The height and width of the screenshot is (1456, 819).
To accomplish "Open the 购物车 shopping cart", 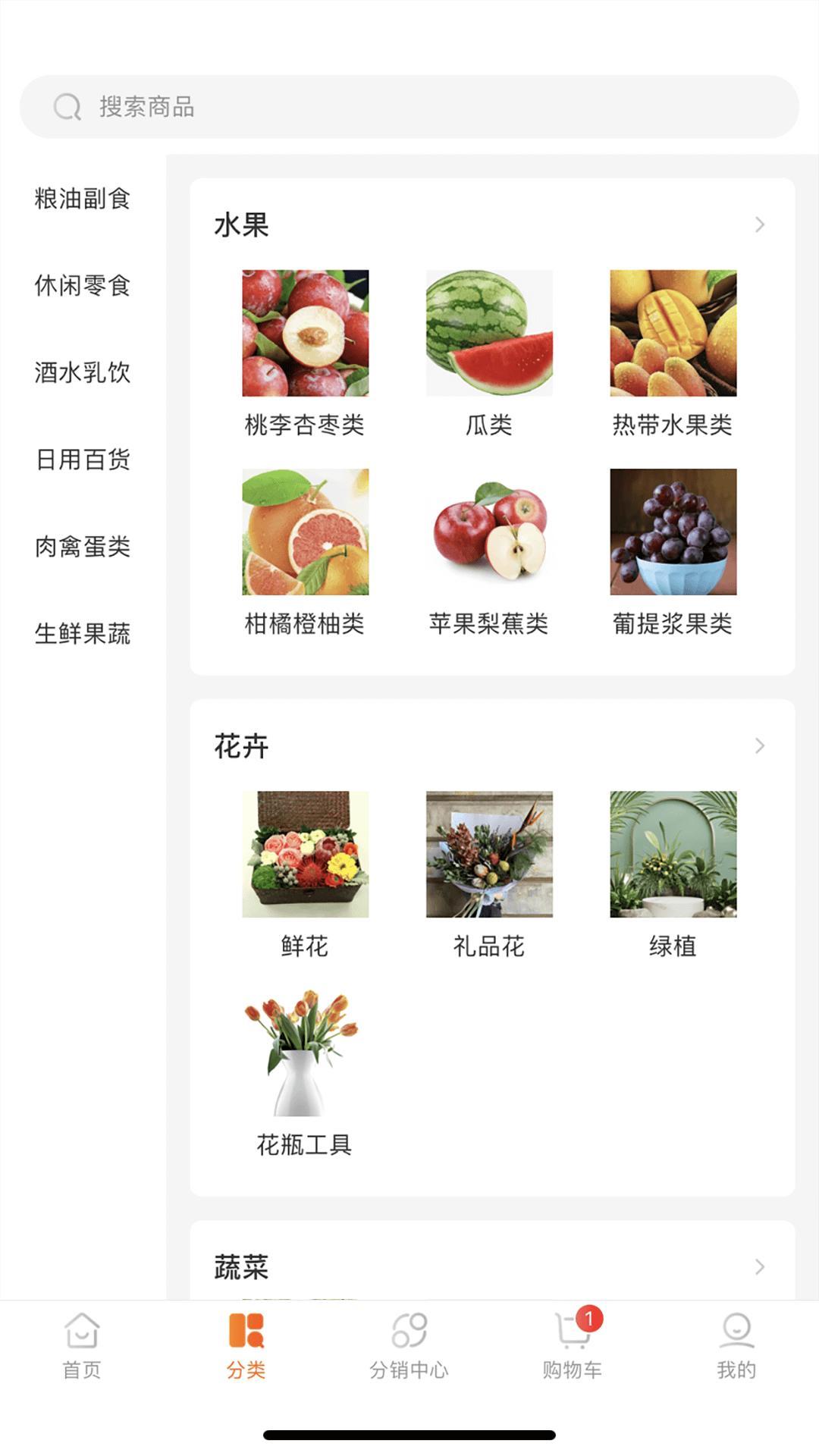I will click(x=573, y=1345).
